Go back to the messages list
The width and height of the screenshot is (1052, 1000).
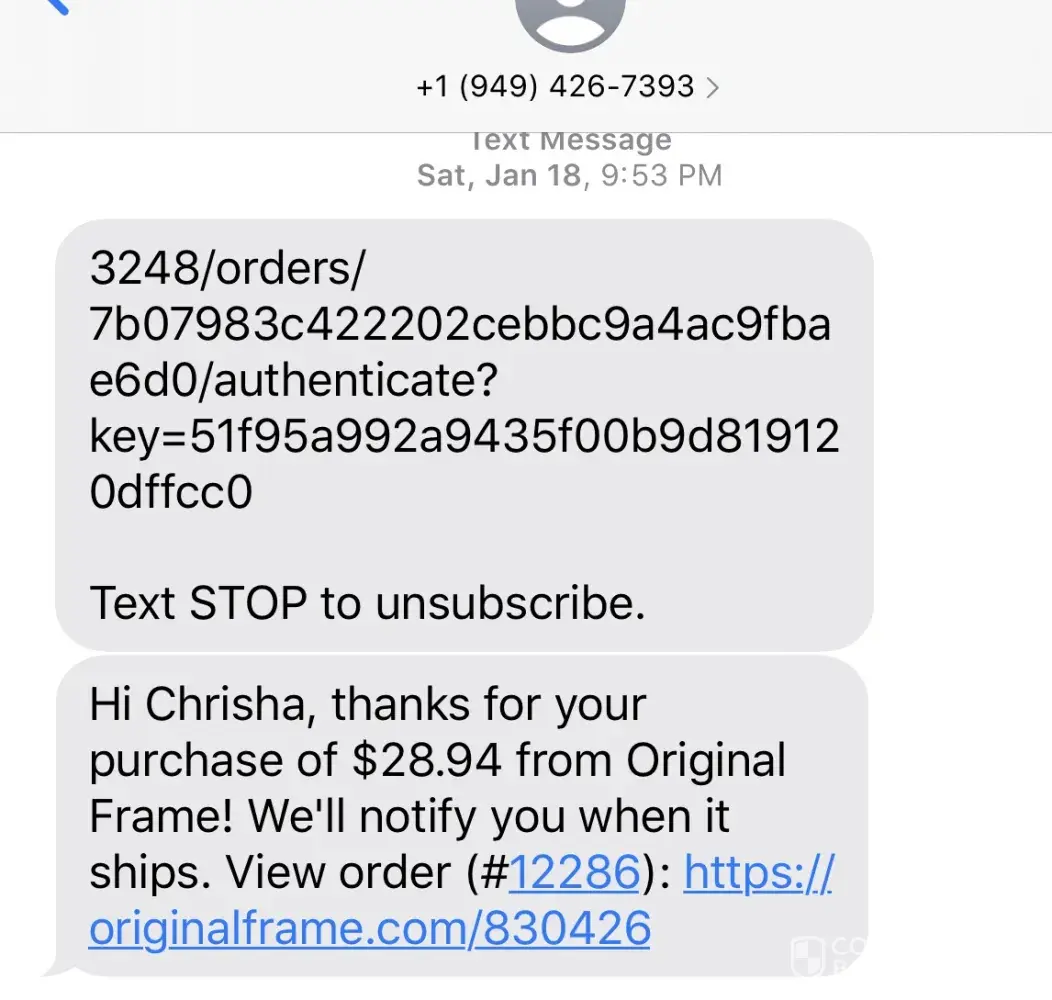[x=58, y=6]
